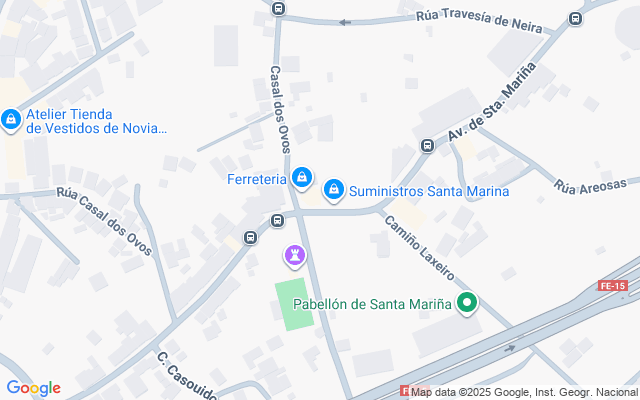Open the Ferreteria shop marker
Viewport: 640px width, 400px height.
301,179
